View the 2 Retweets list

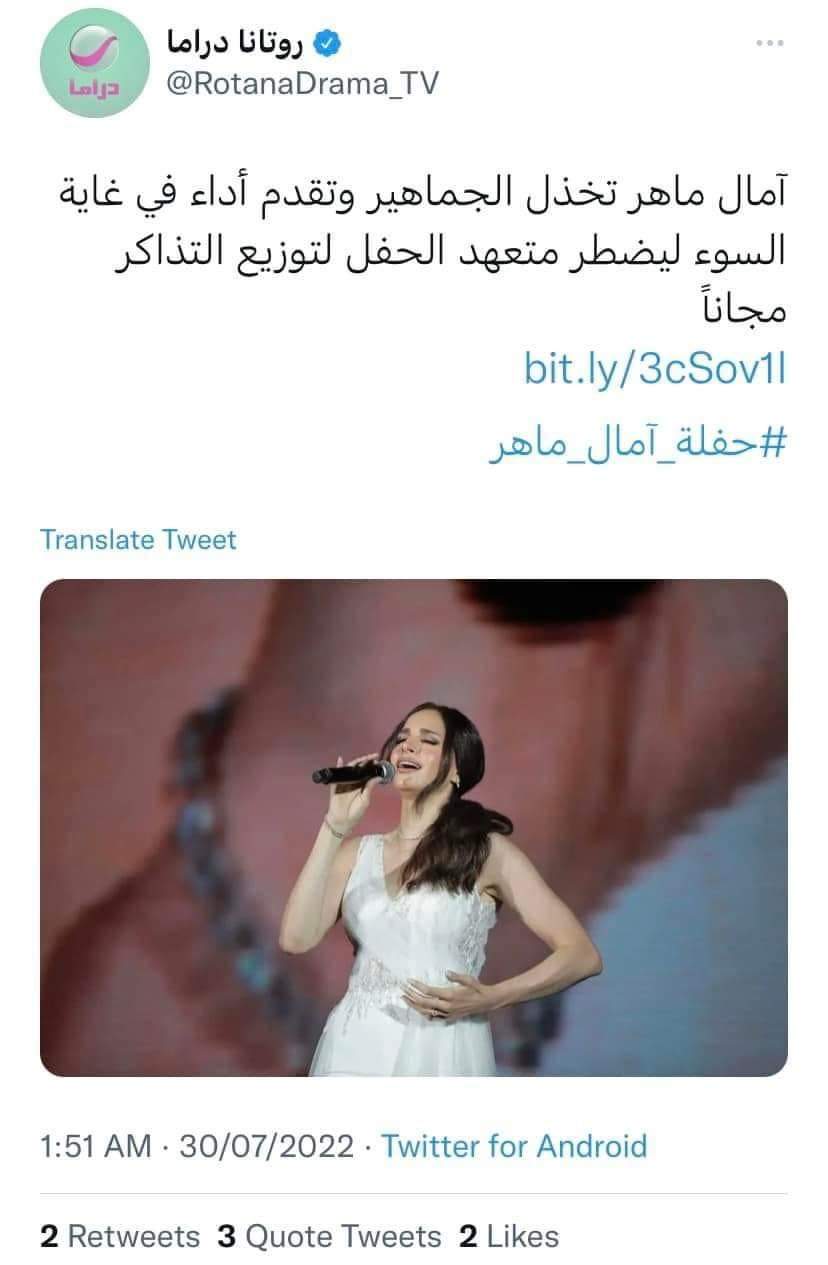click(x=120, y=1236)
